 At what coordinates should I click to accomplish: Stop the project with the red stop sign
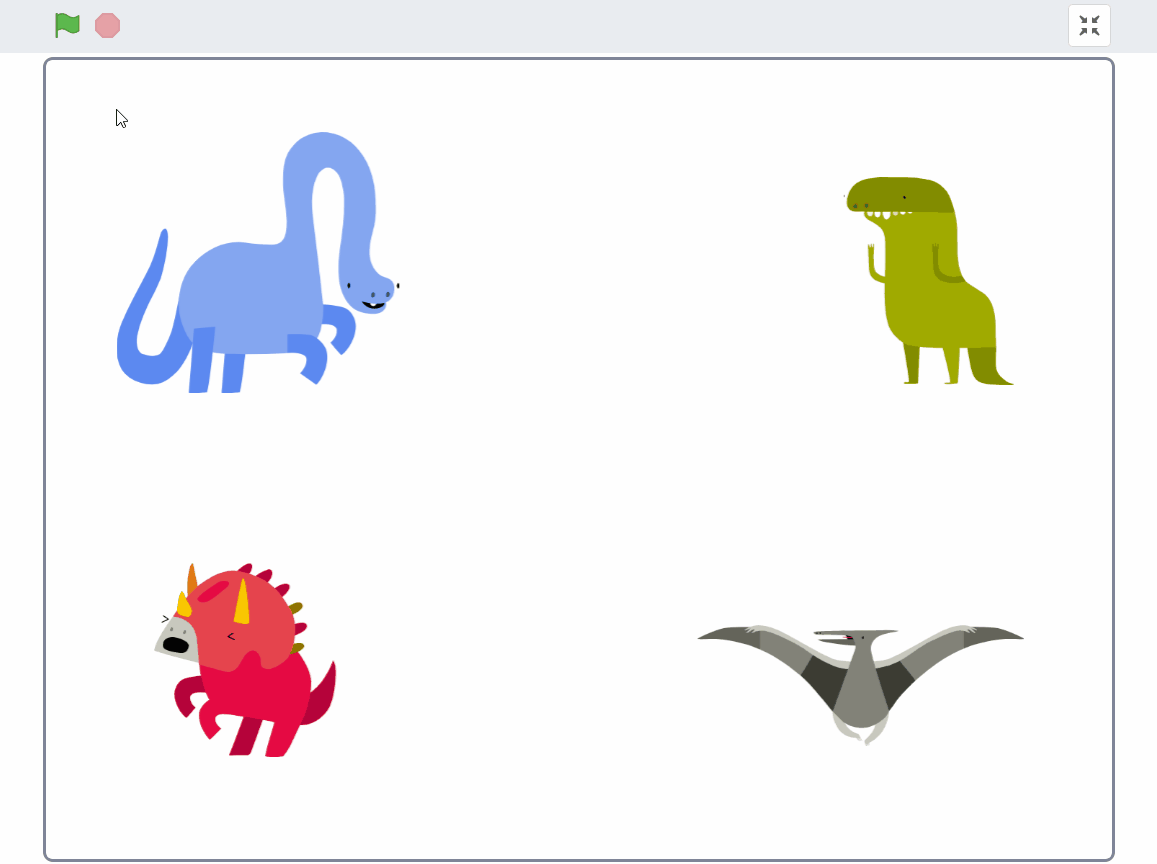(108, 26)
